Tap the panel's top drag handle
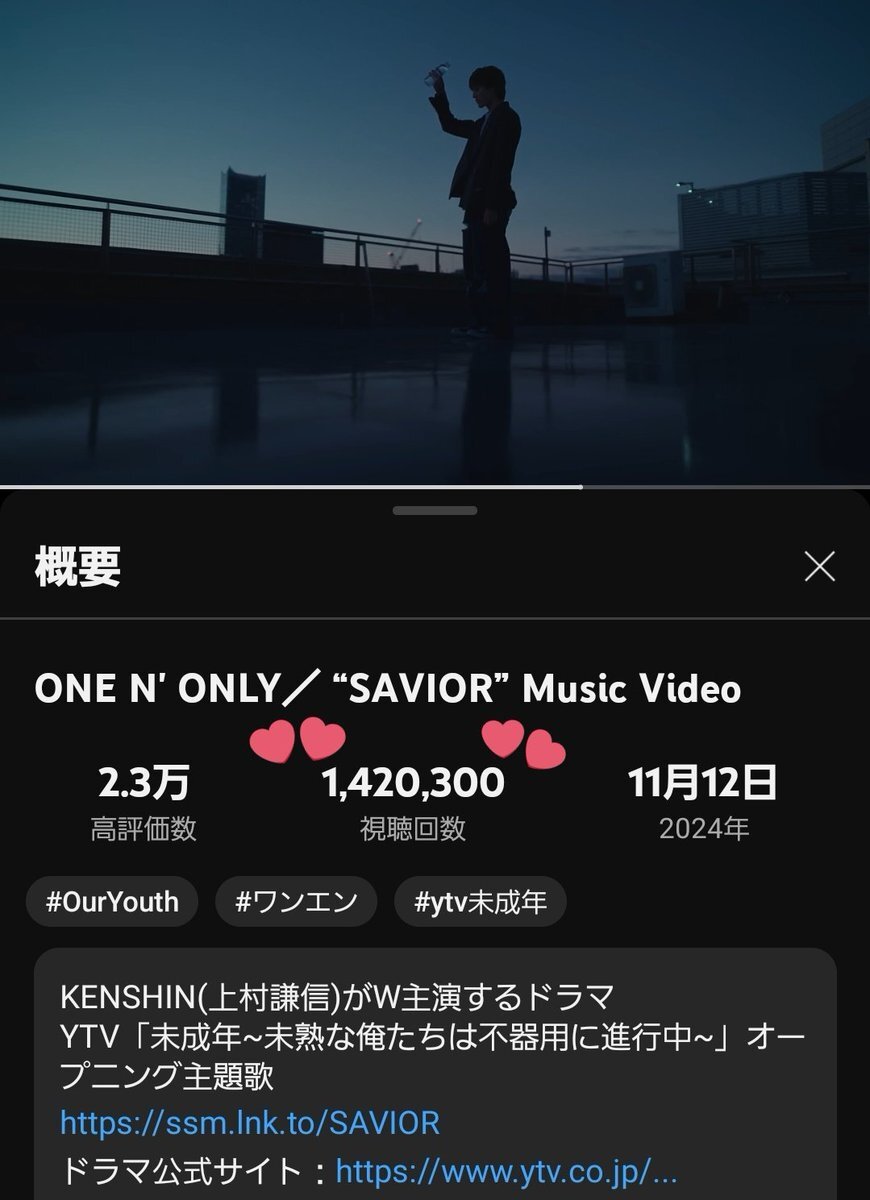This screenshot has height=1200, width=870. [x=435, y=511]
